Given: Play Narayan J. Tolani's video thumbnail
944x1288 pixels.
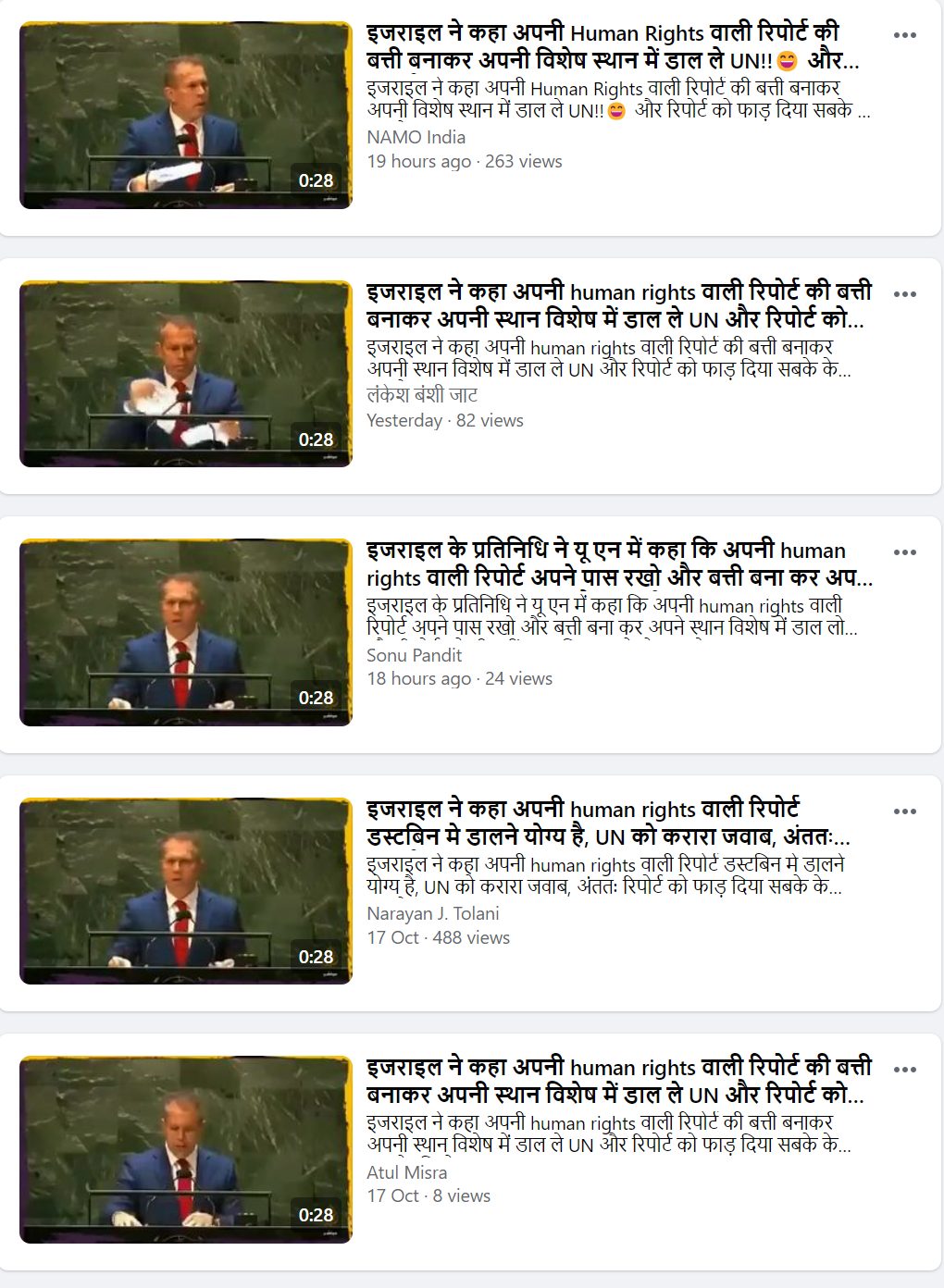Looking at the screenshot, I should (185, 890).
